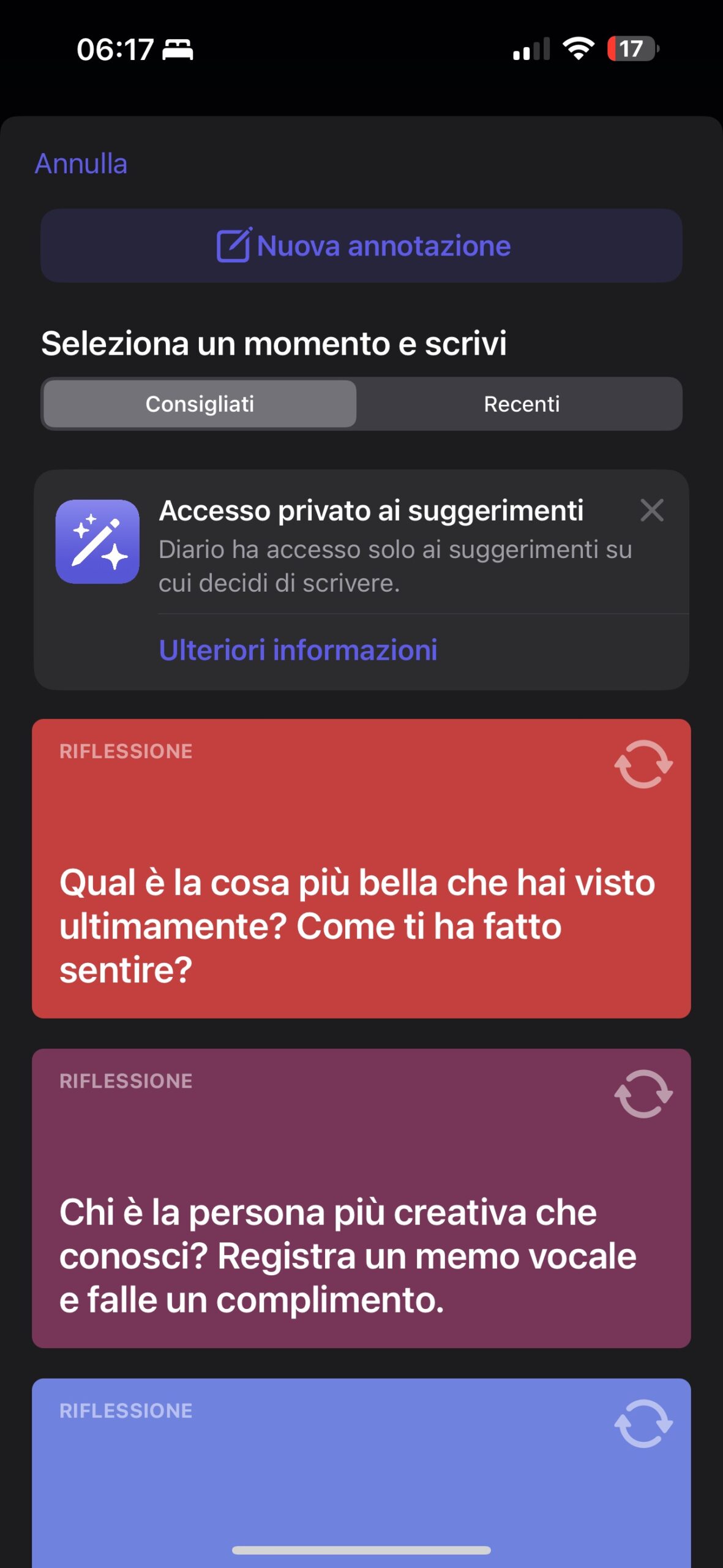Refresh the 'persona più creativa' reflection prompt
Screen dimensions: 723x1568
click(x=643, y=1093)
